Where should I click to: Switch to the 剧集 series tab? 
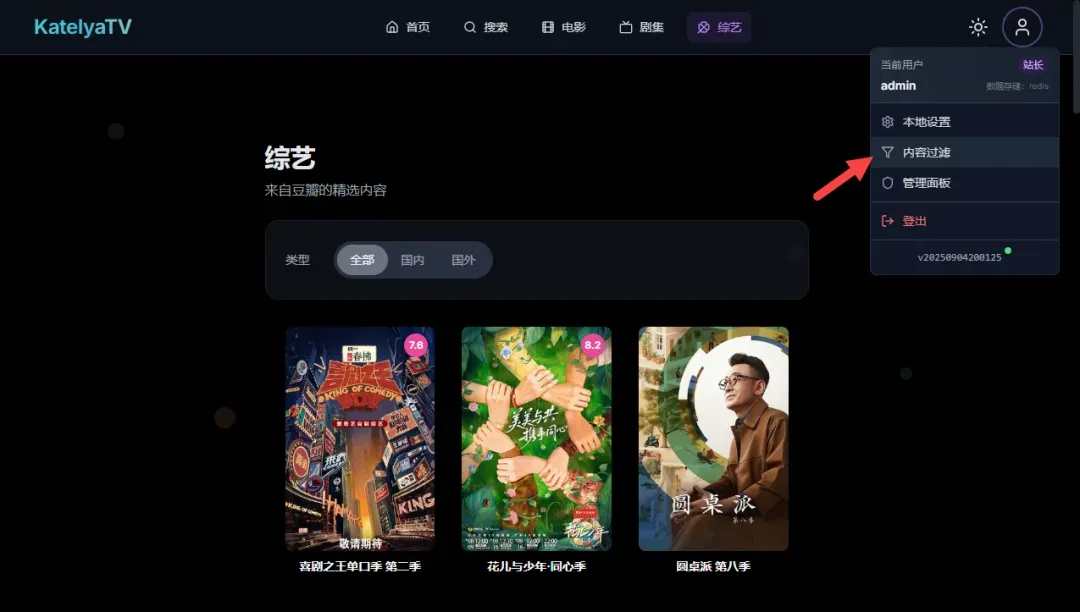[642, 27]
